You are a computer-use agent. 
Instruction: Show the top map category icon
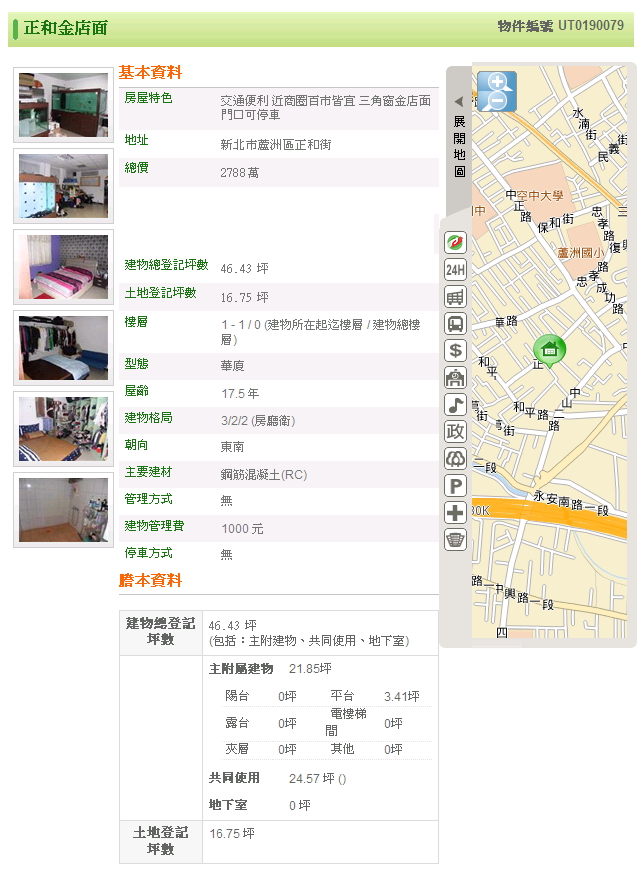point(456,242)
